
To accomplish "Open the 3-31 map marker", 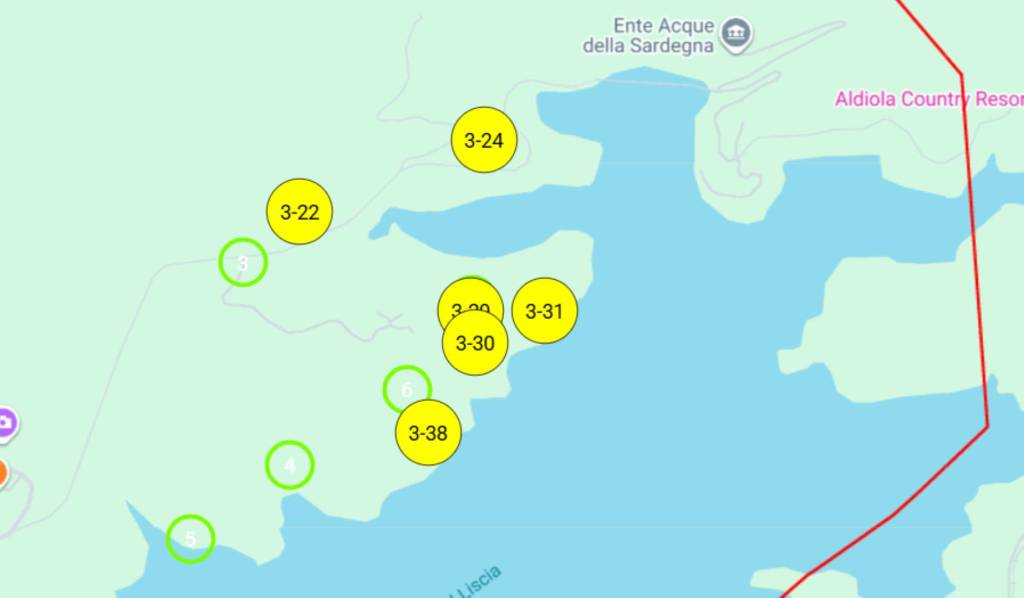I will click(x=545, y=311).
